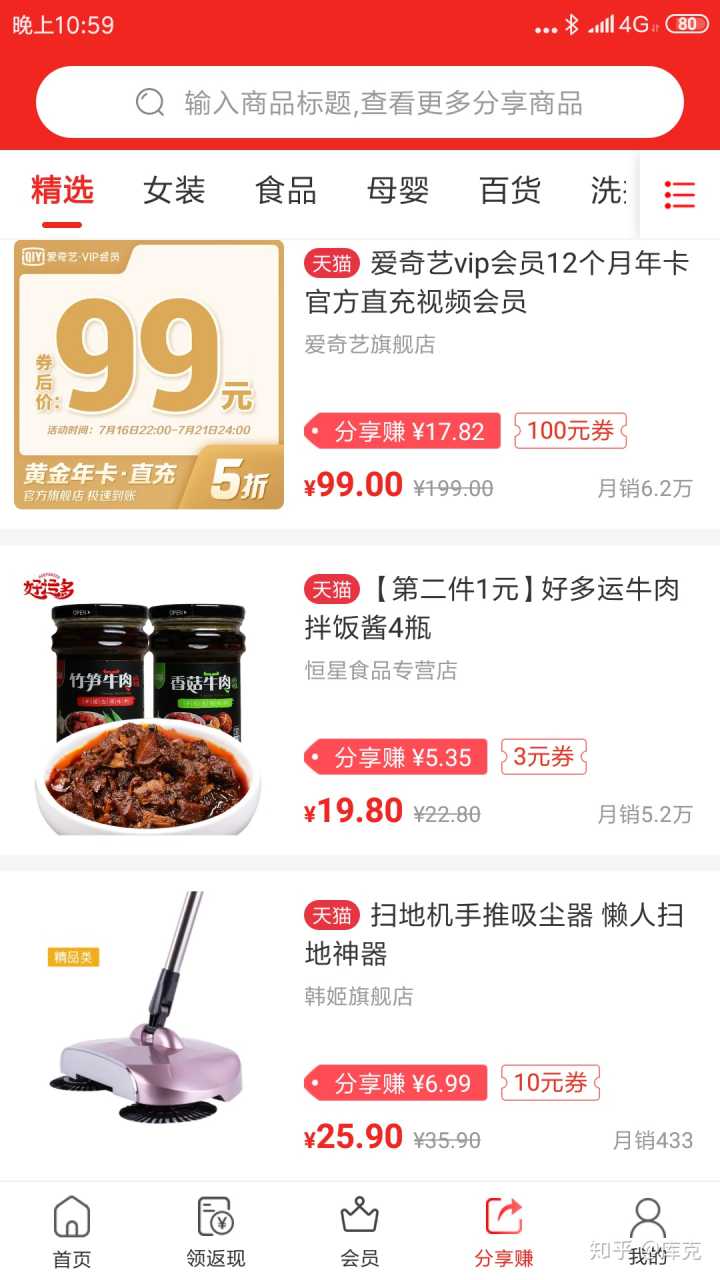Switch to the 女装 tab
The width and height of the screenshot is (720, 1280).
pos(174,190)
